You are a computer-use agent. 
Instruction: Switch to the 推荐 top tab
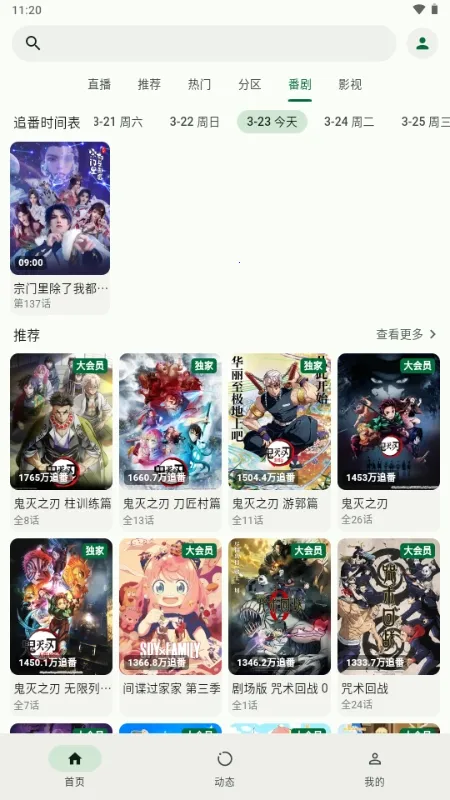(x=149, y=84)
